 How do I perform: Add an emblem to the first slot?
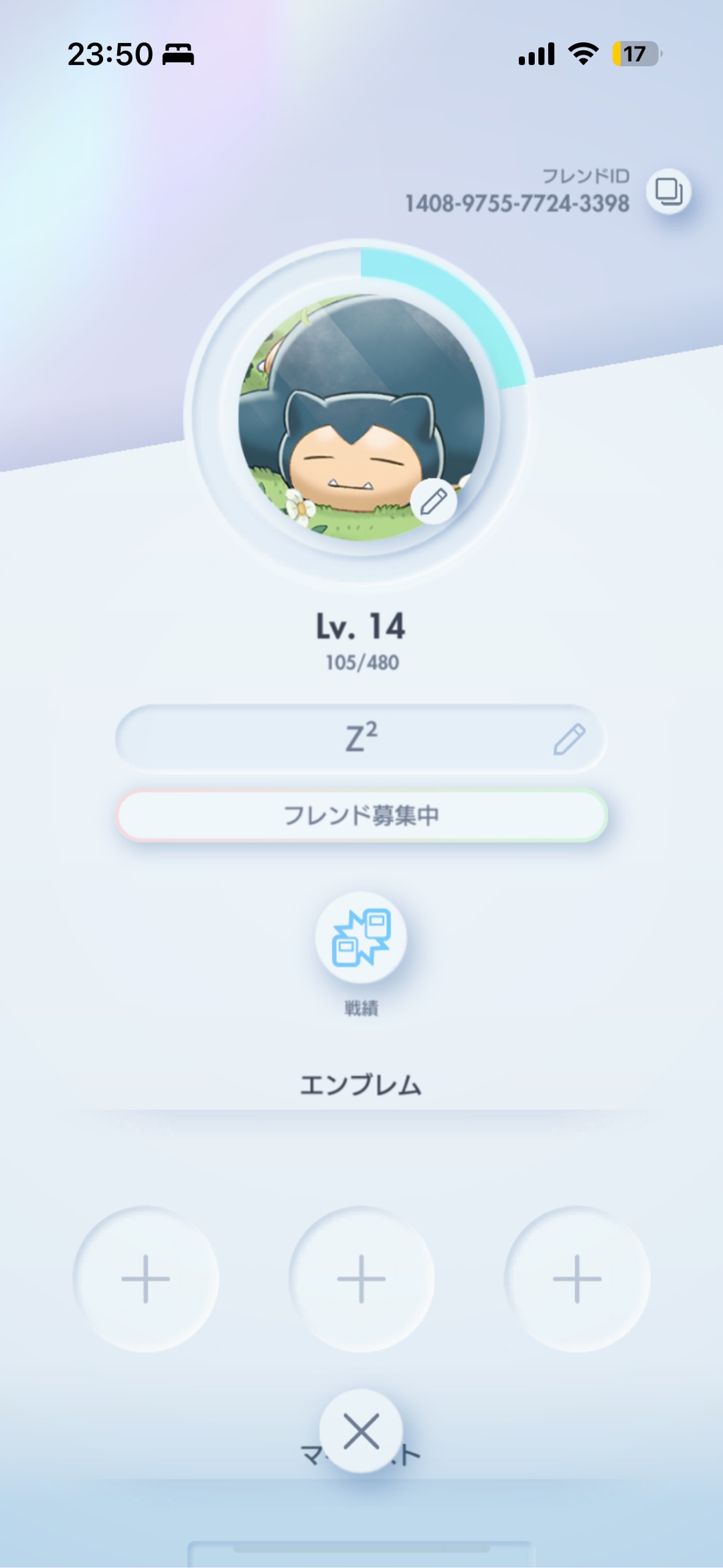click(x=146, y=1279)
